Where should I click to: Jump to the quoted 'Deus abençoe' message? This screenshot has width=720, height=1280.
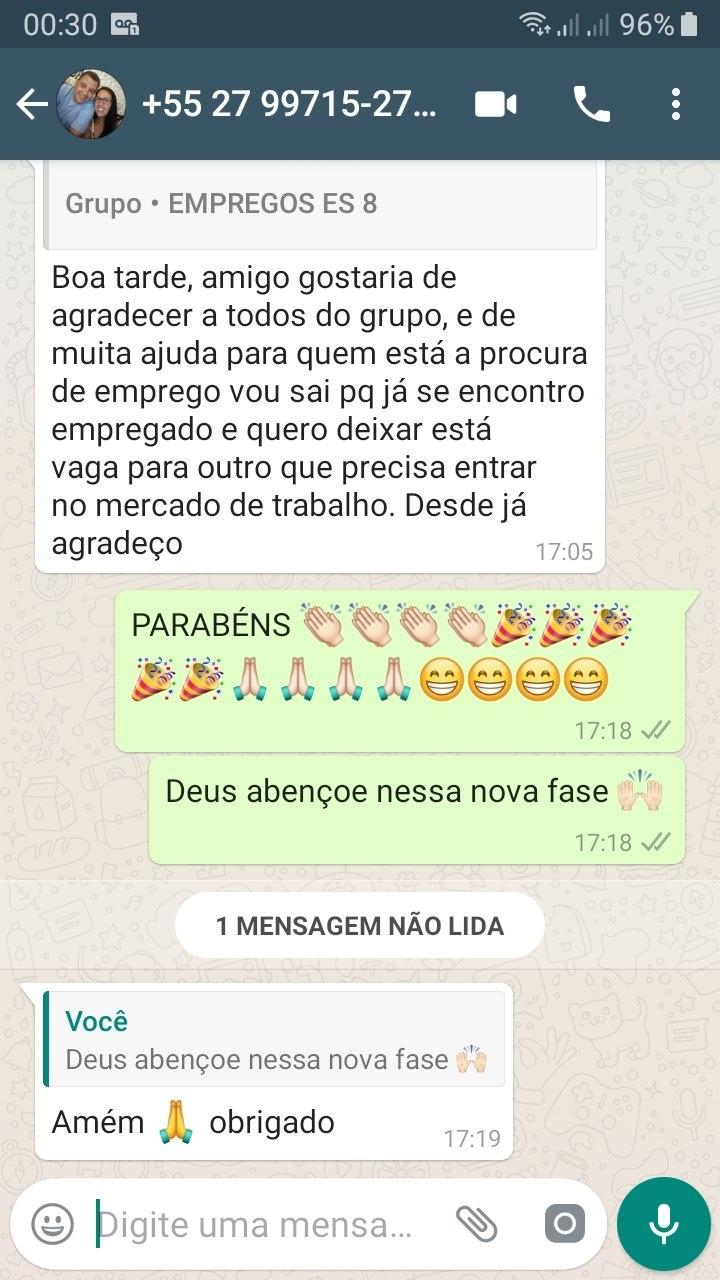(x=275, y=1040)
